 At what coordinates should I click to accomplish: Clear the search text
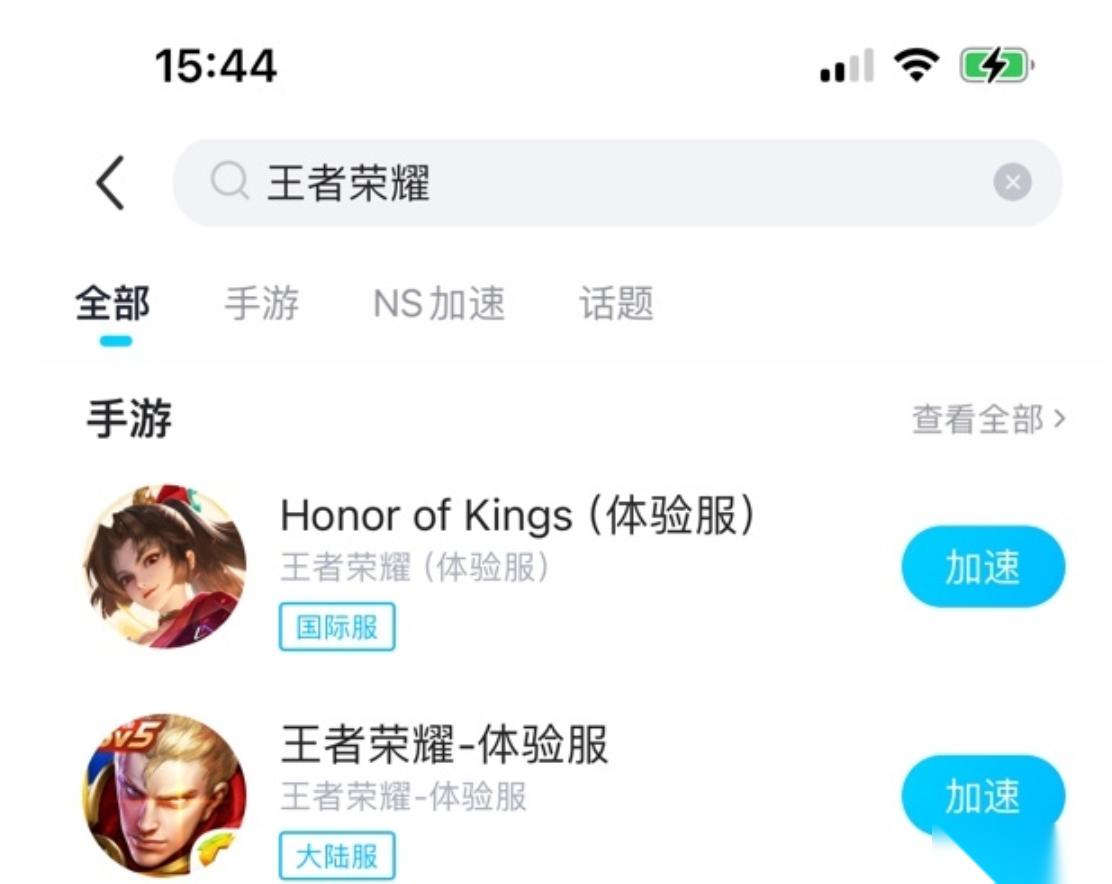(1012, 183)
